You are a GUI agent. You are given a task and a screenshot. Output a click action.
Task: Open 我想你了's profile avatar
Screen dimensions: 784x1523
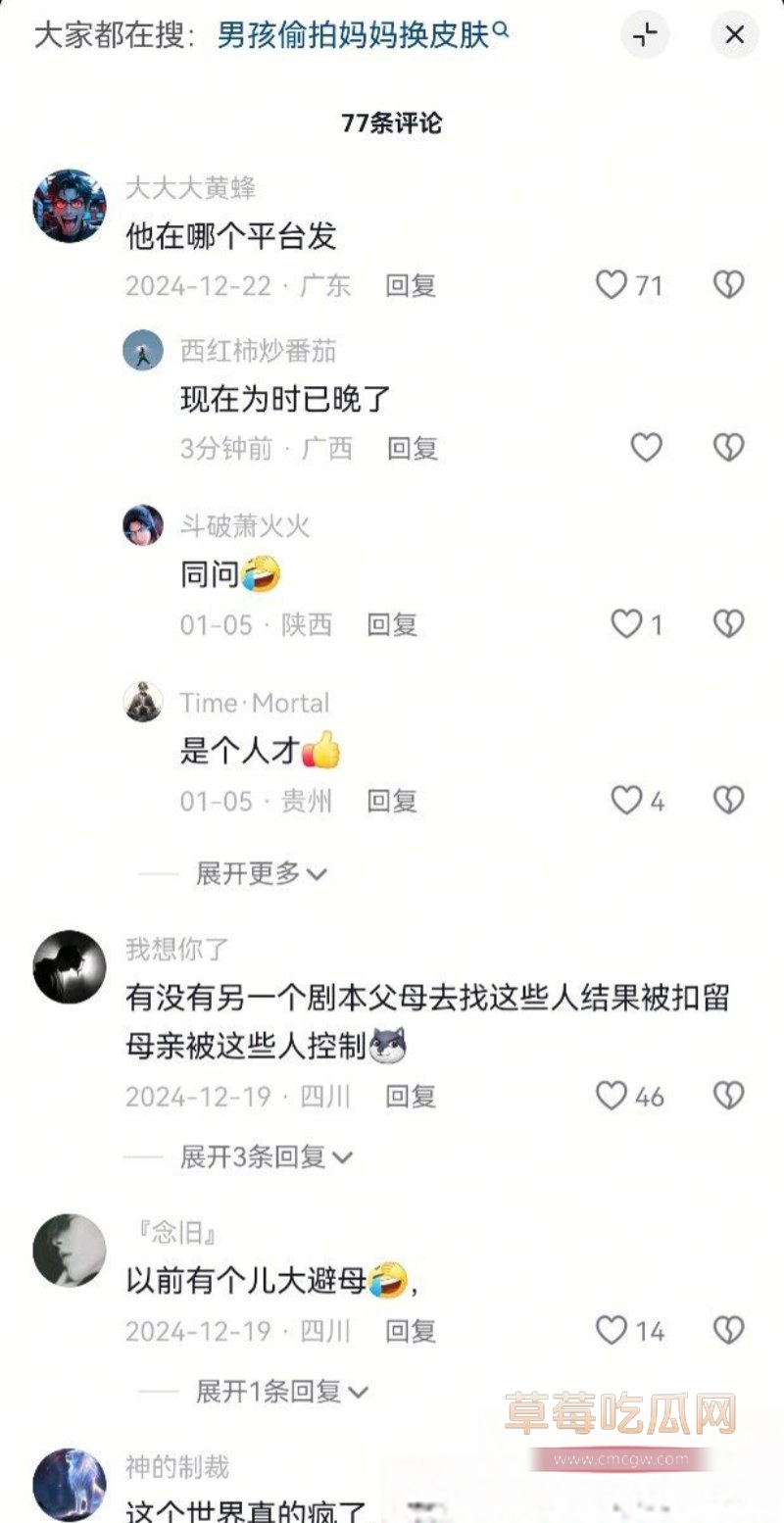coord(70,966)
